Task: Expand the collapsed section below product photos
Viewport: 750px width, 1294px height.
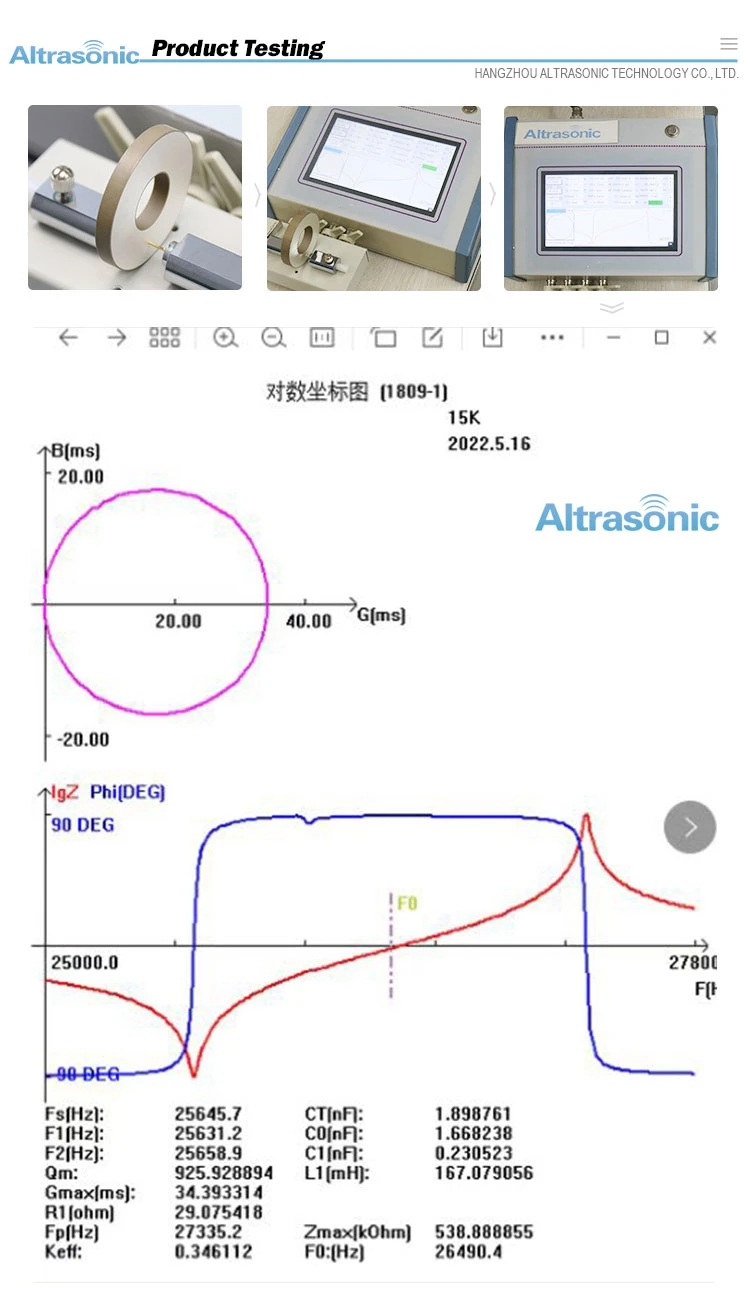Action: tap(611, 308)
